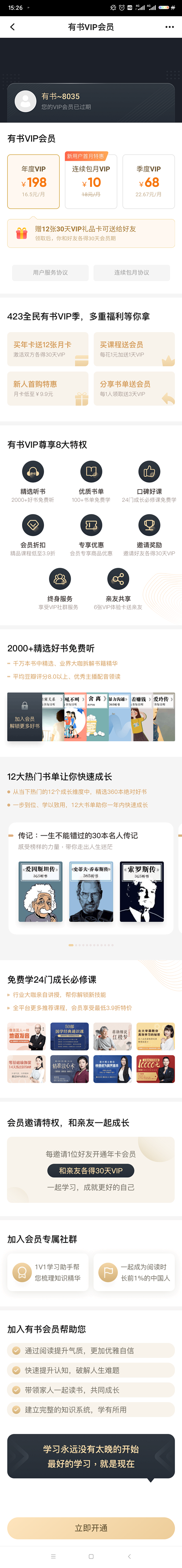The image size is (182, 1568).
Task: View the 连续包月协议
Action: (x=132, y=273)
